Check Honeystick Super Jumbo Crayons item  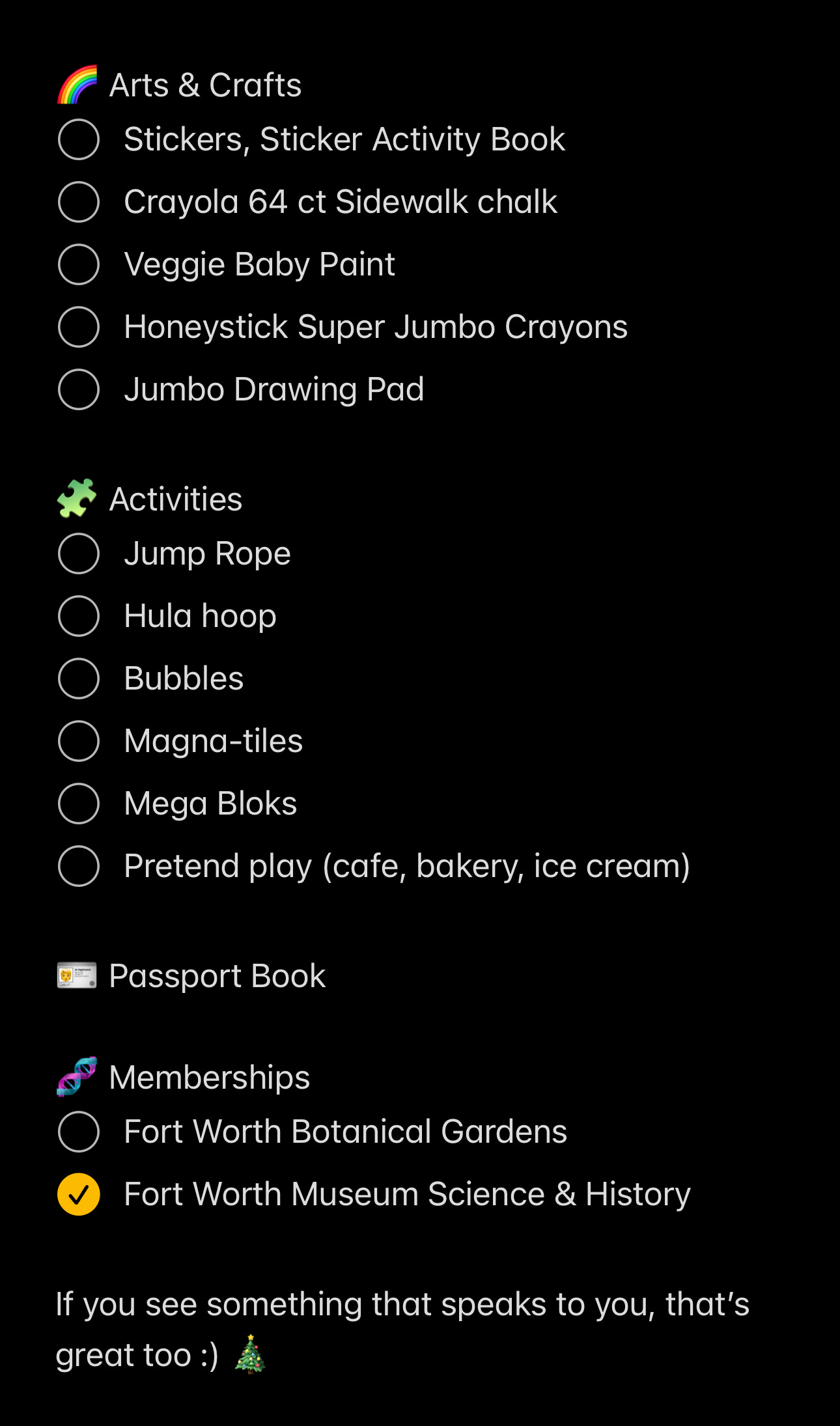pos(79,327)
